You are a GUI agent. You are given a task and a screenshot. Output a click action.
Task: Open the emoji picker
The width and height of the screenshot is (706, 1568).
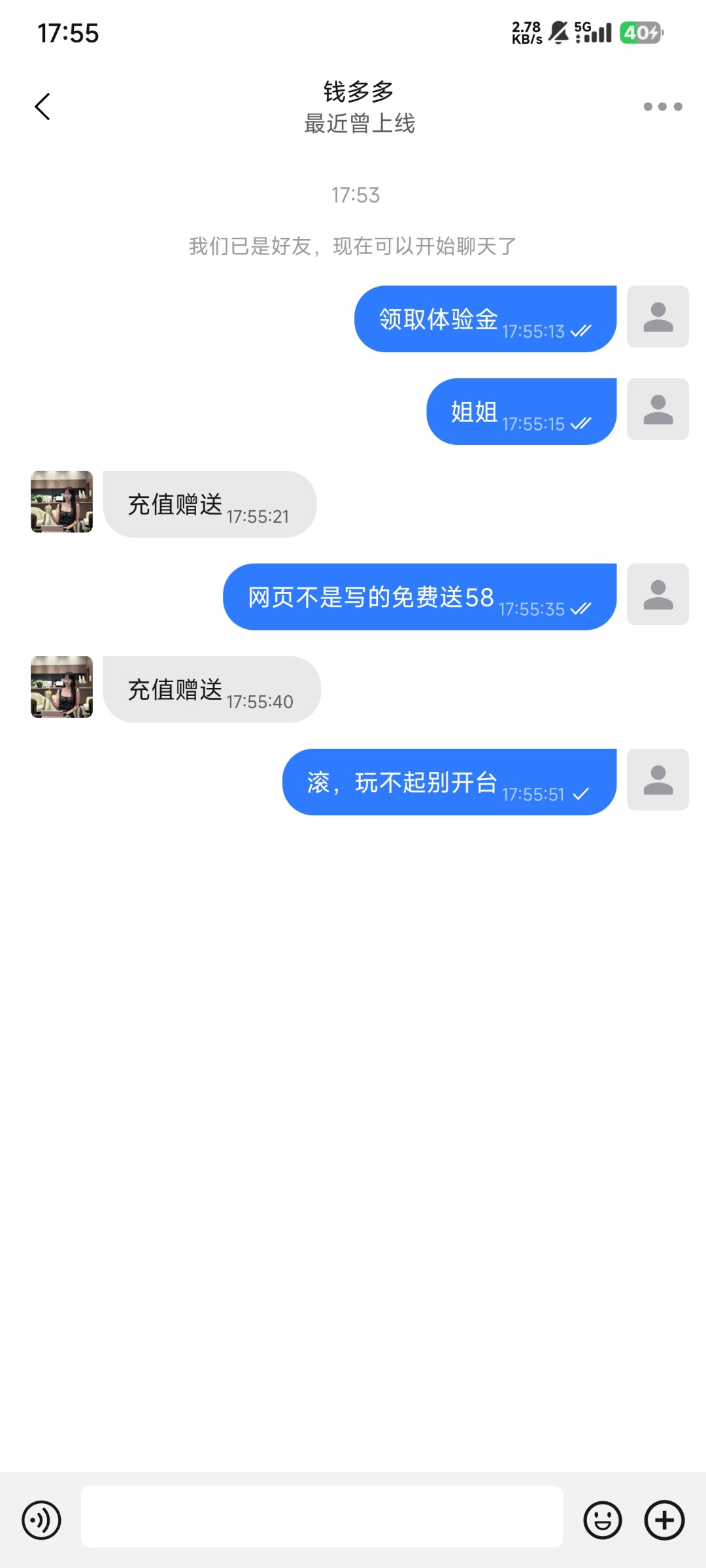click(602, 1520)
